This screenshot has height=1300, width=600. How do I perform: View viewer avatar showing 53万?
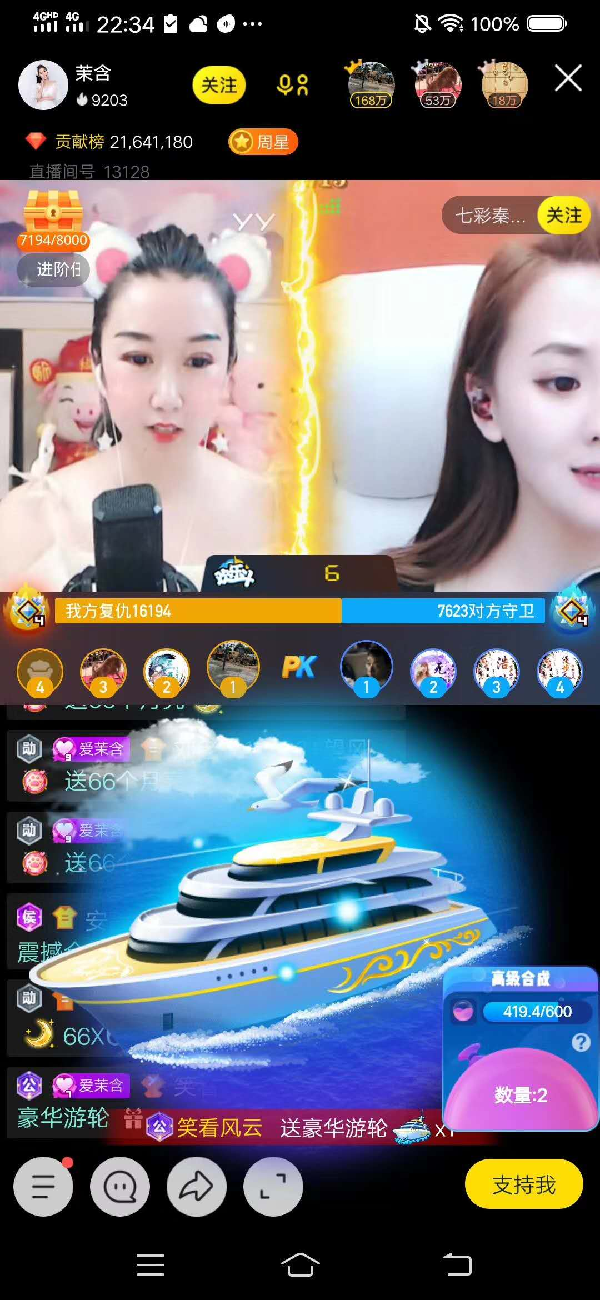pyautogui.click(x=437, y=84)
